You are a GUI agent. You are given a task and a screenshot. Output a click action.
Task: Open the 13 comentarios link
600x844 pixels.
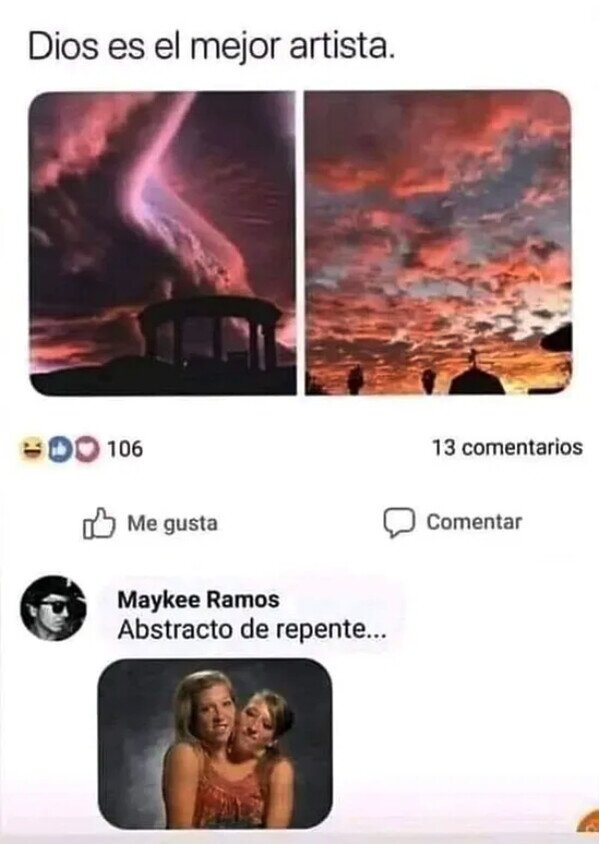(506, 448)
